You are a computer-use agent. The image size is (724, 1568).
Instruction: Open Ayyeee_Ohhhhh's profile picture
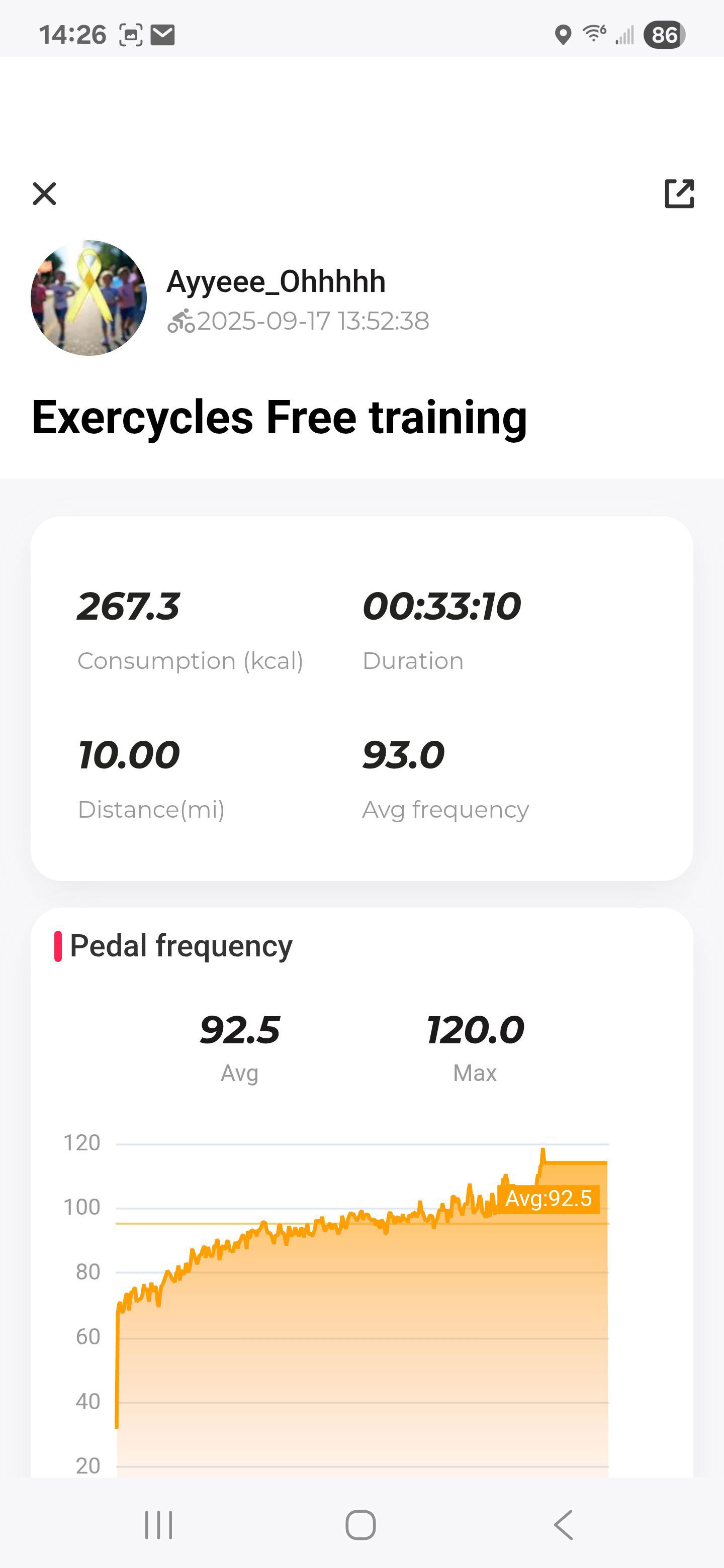pos(89,298)
